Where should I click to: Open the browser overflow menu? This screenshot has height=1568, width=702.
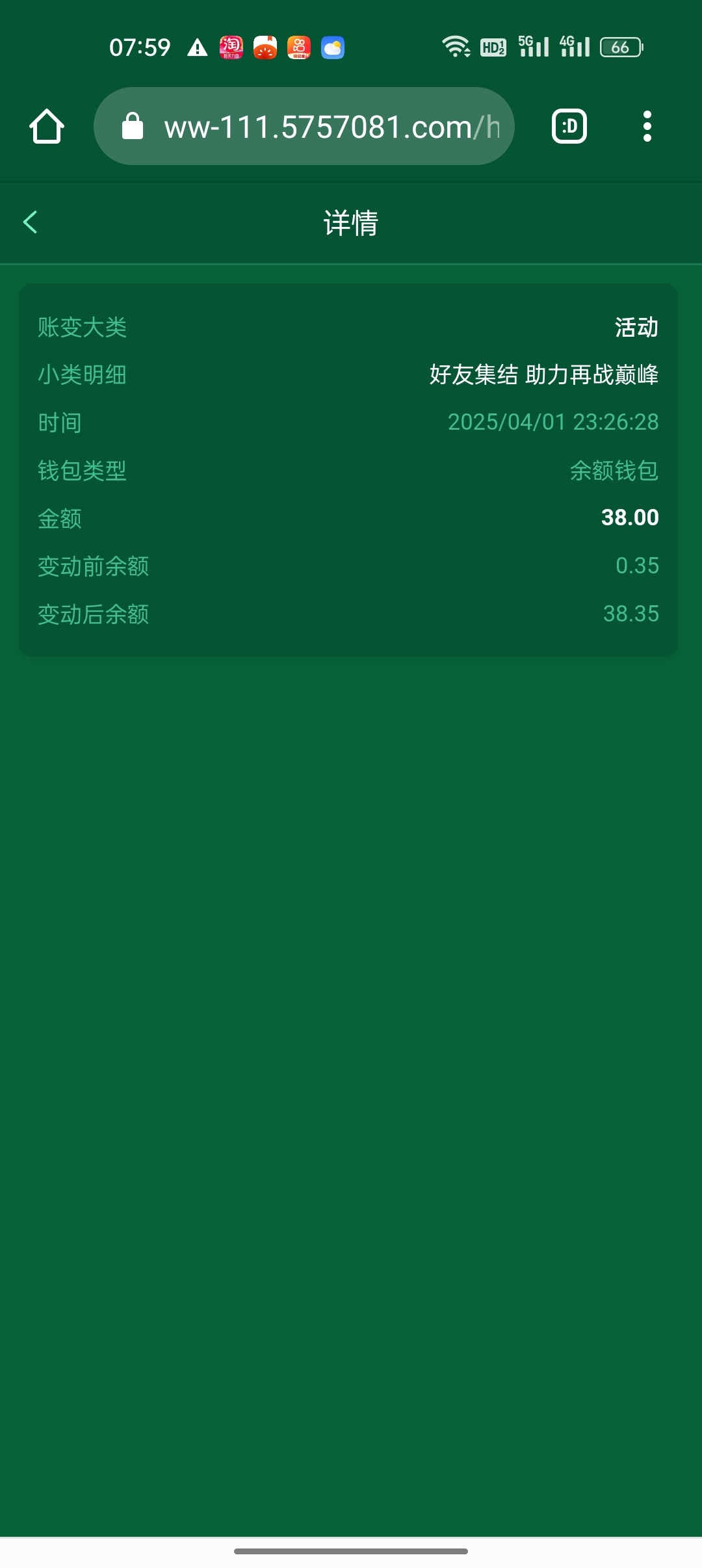647,126
